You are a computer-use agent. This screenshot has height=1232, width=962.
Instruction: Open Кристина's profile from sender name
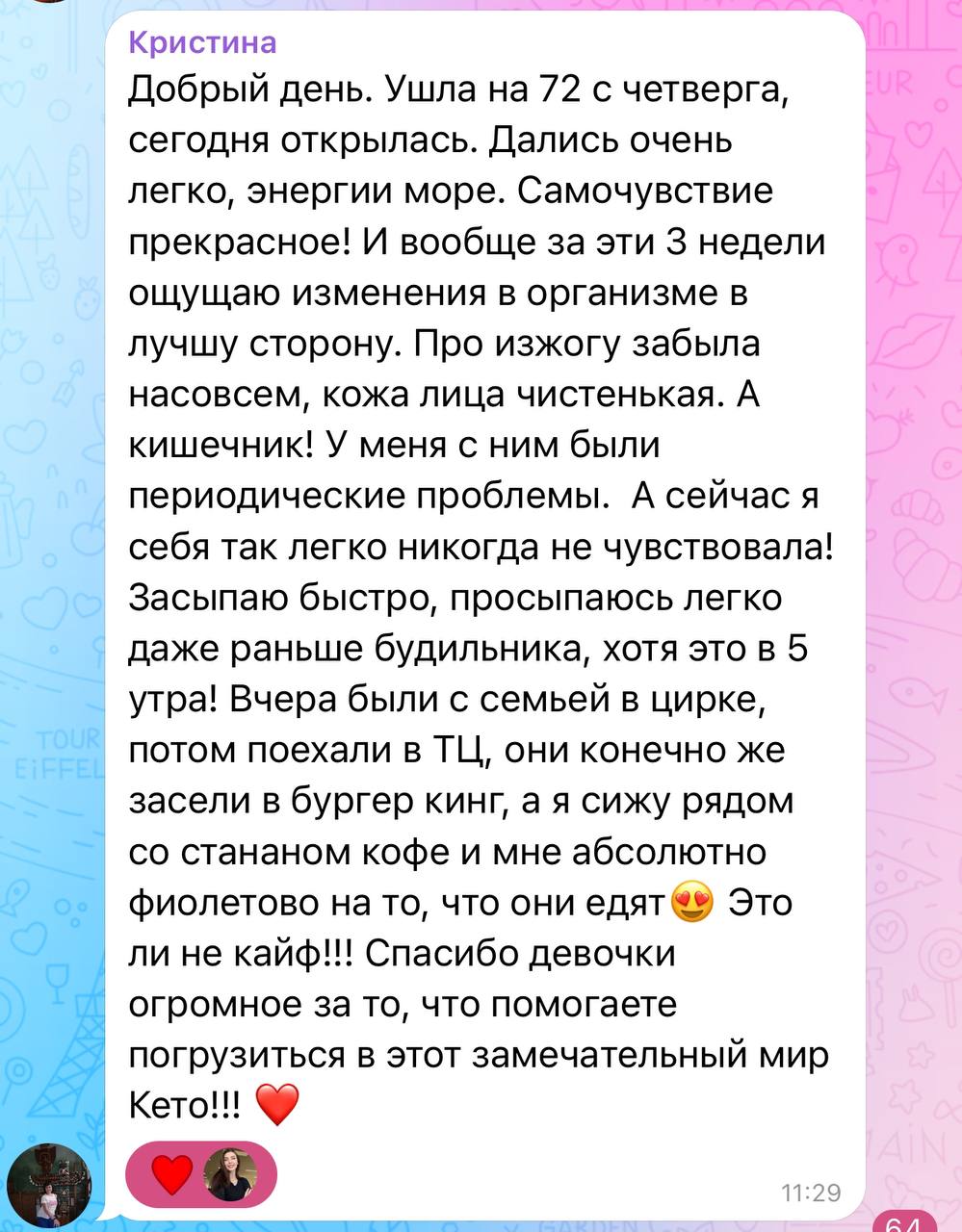[202, 42]
